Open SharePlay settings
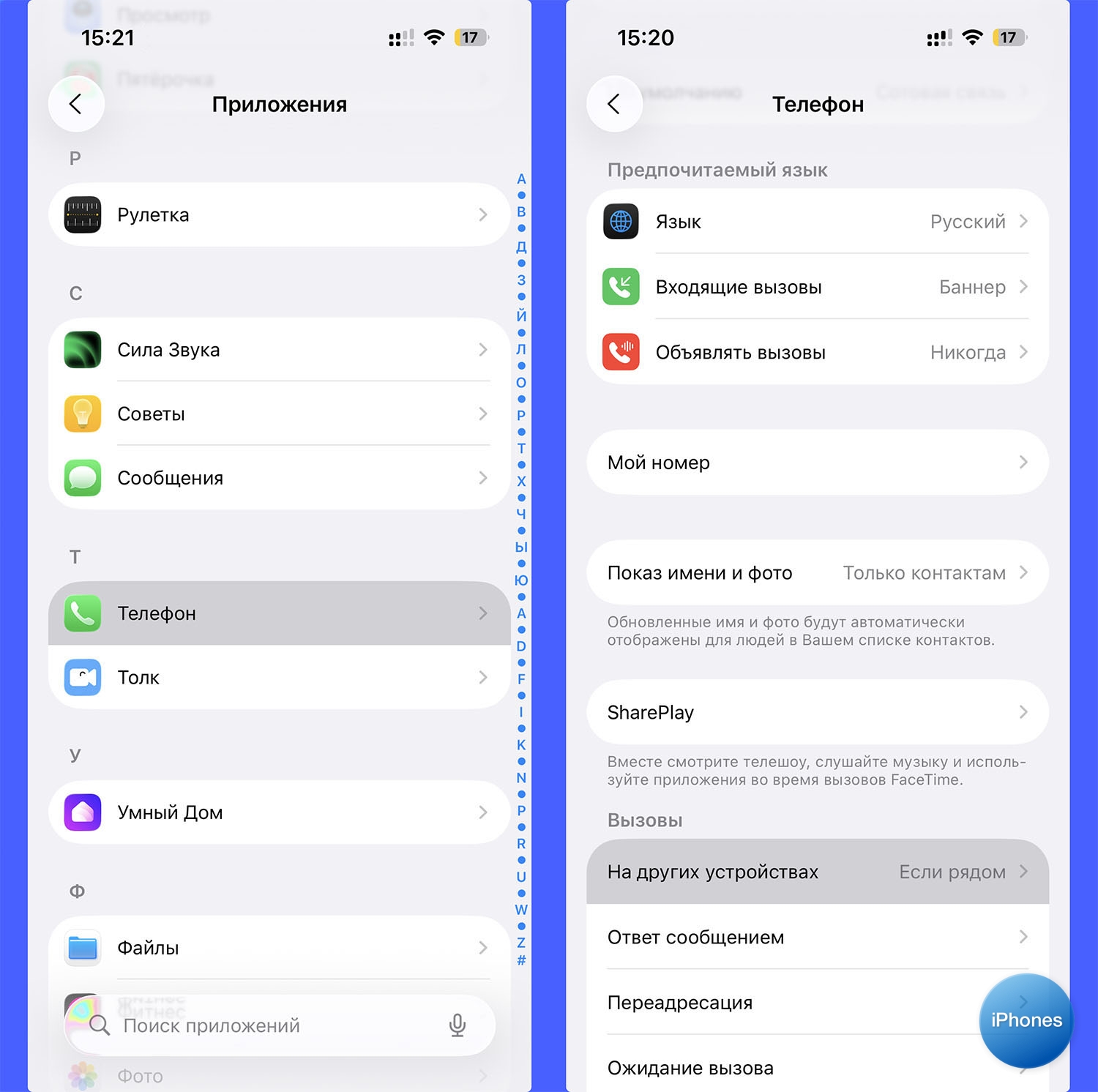Screen dimensions: 1098x1092 click(x=817, y=712)
